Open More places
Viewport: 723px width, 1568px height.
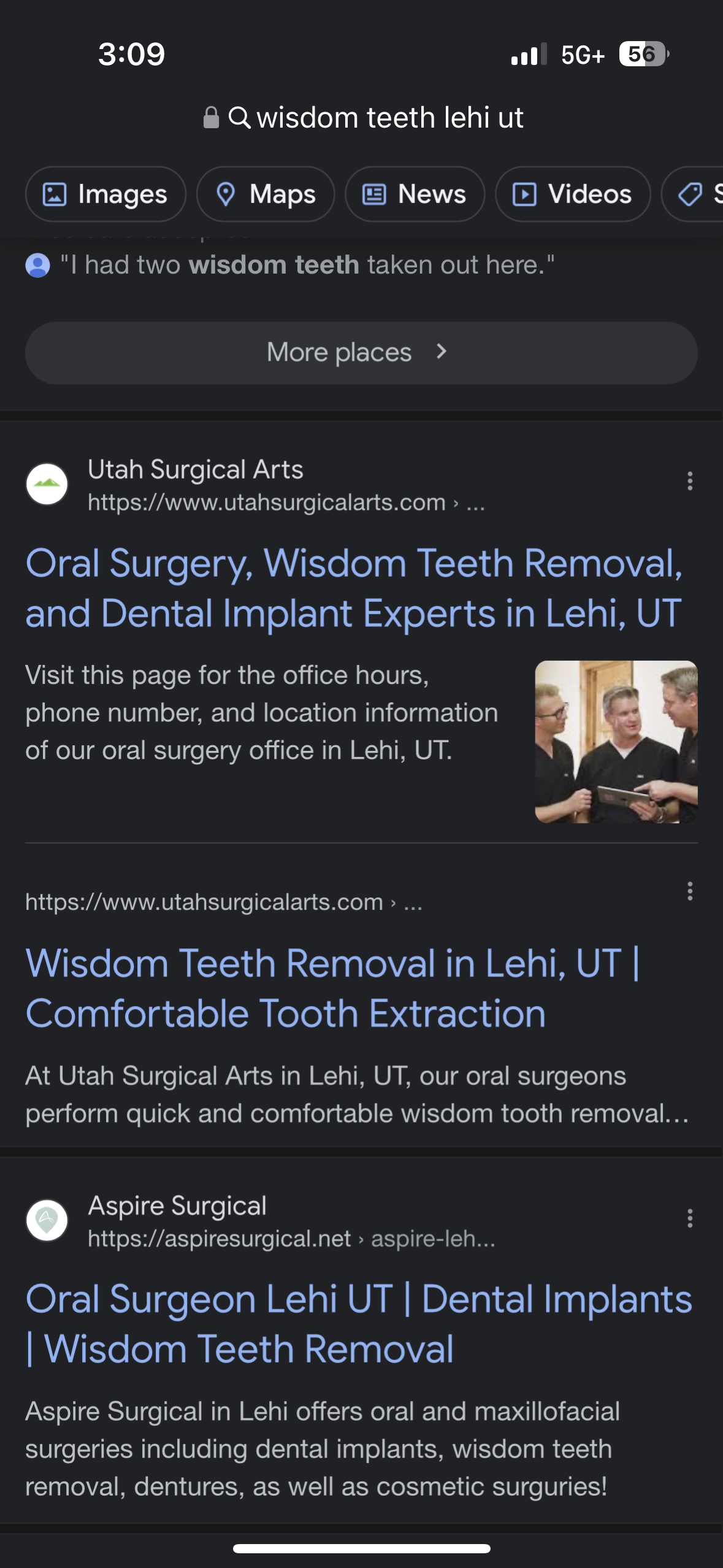[361, 353]
